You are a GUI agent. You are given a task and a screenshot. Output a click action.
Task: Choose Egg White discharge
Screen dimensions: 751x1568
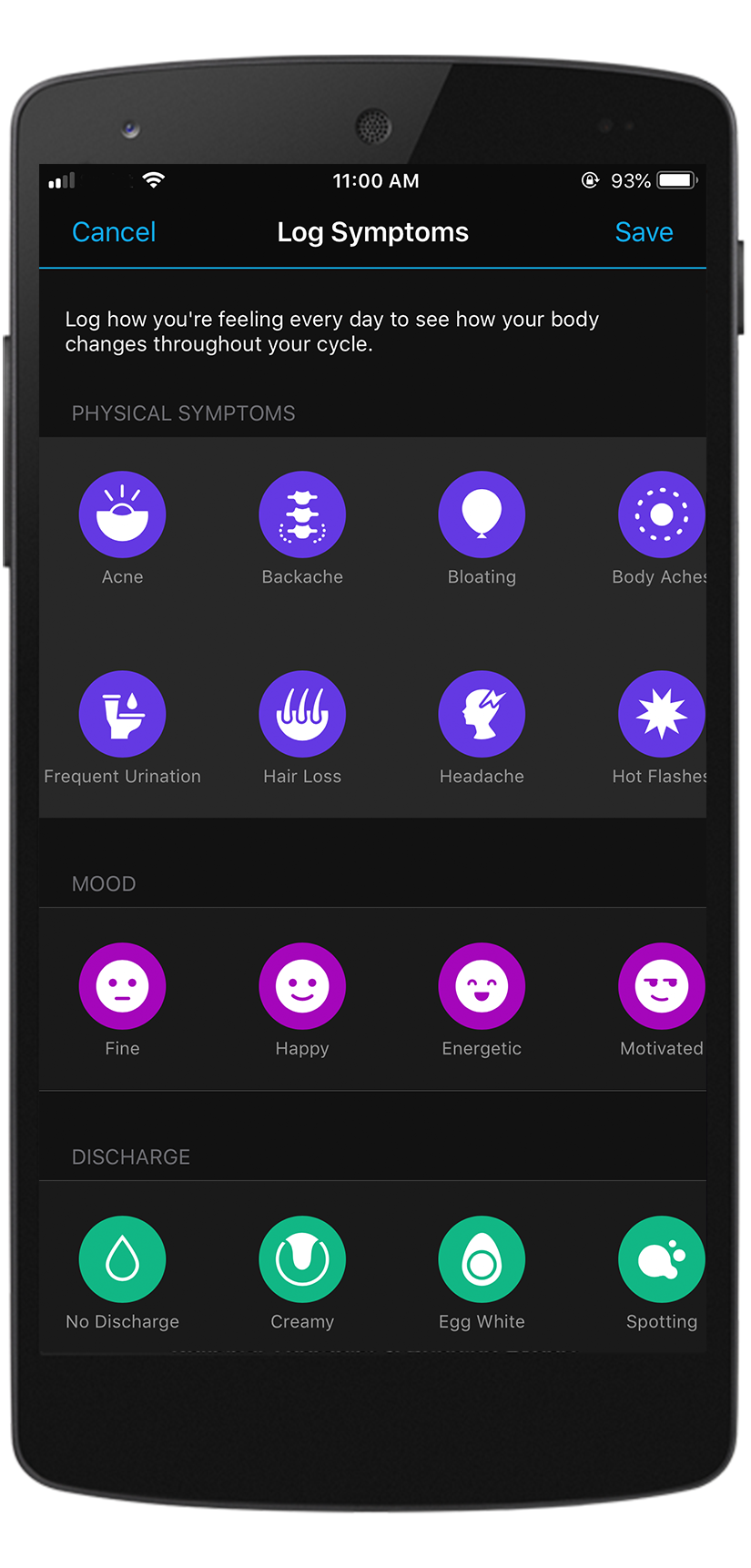point(482,1259)
